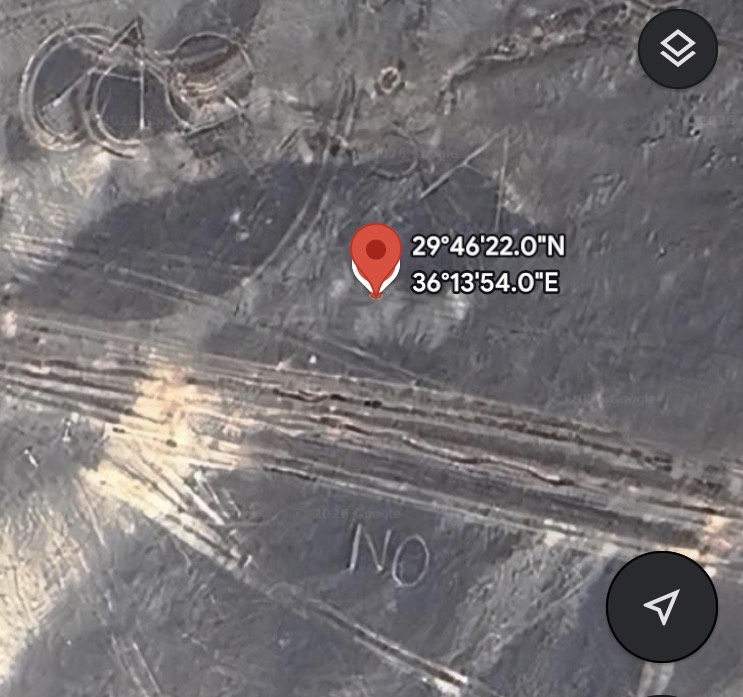Open the map layers button
This screenshot has width=743, height=697.
coord(679,48)
